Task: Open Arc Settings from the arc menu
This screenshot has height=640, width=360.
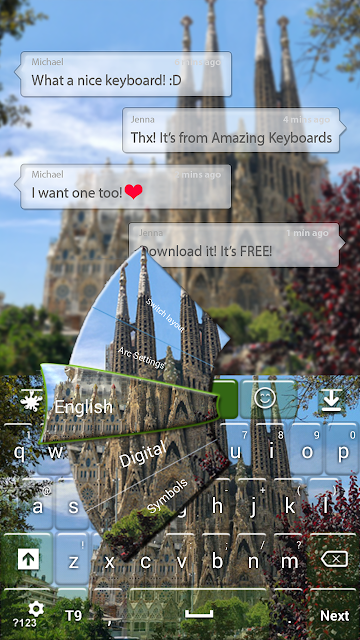Action: [141, 358]
